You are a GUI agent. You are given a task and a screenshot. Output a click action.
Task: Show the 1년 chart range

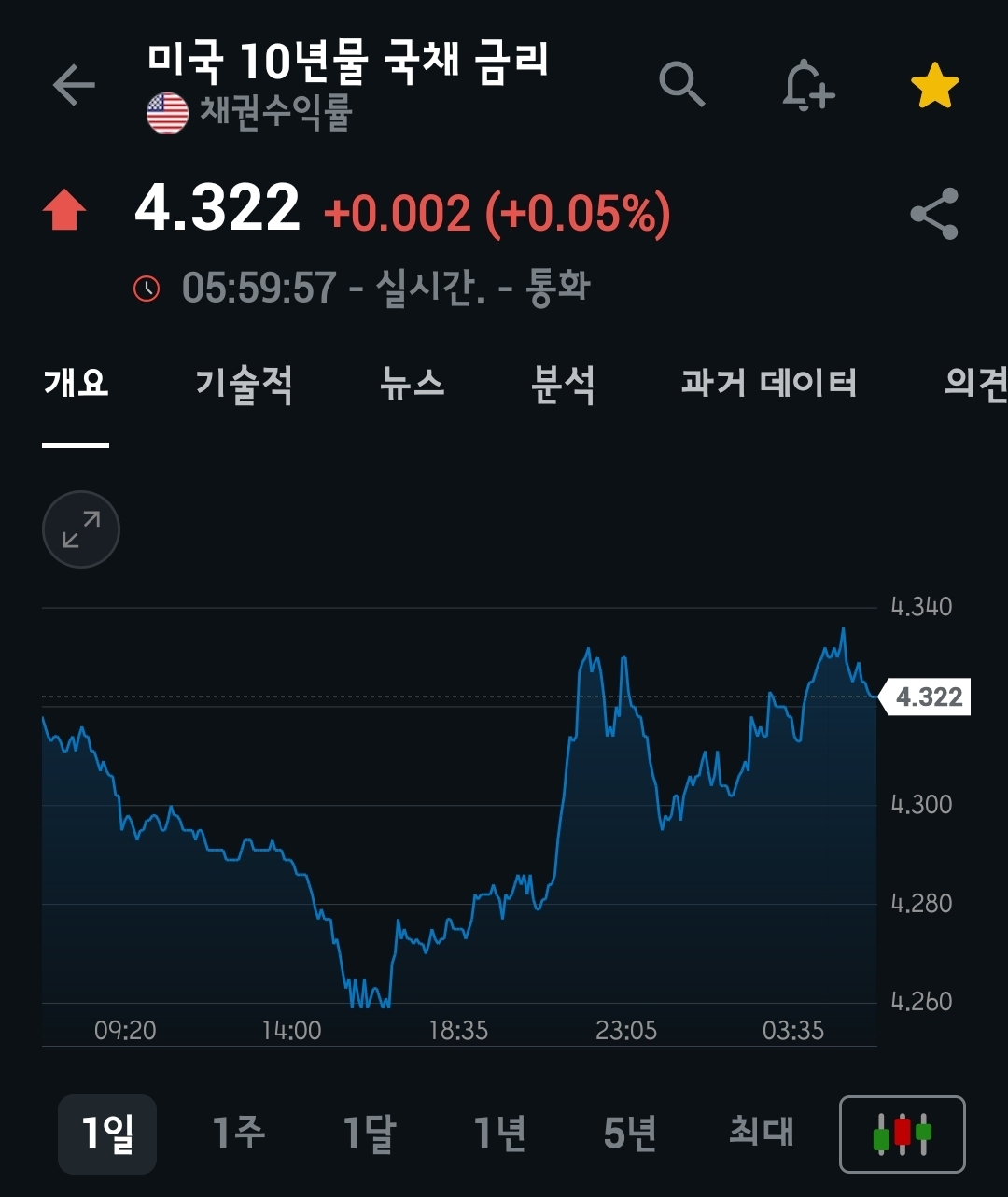[x=500, y=1134]
